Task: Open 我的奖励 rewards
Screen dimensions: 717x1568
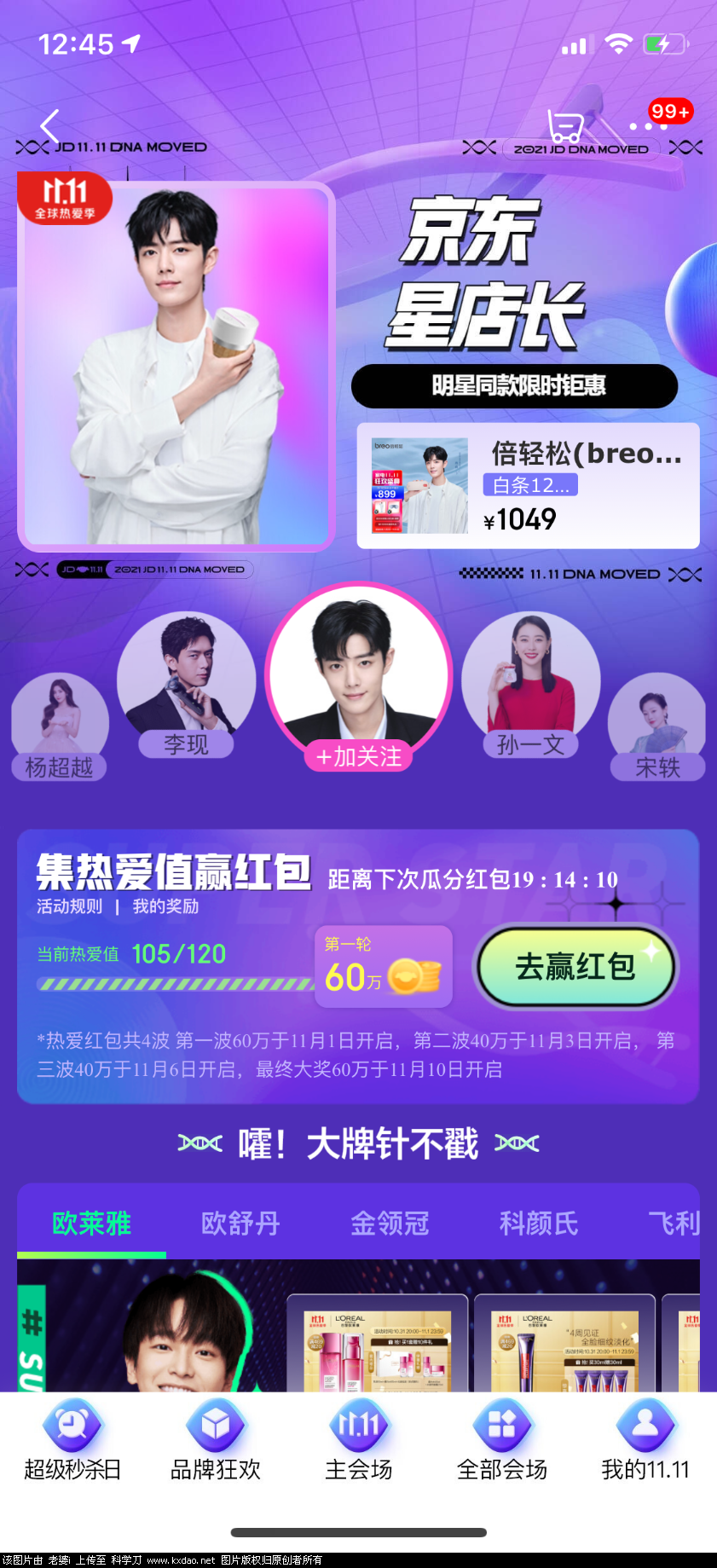Action: [x=165, y=906]
